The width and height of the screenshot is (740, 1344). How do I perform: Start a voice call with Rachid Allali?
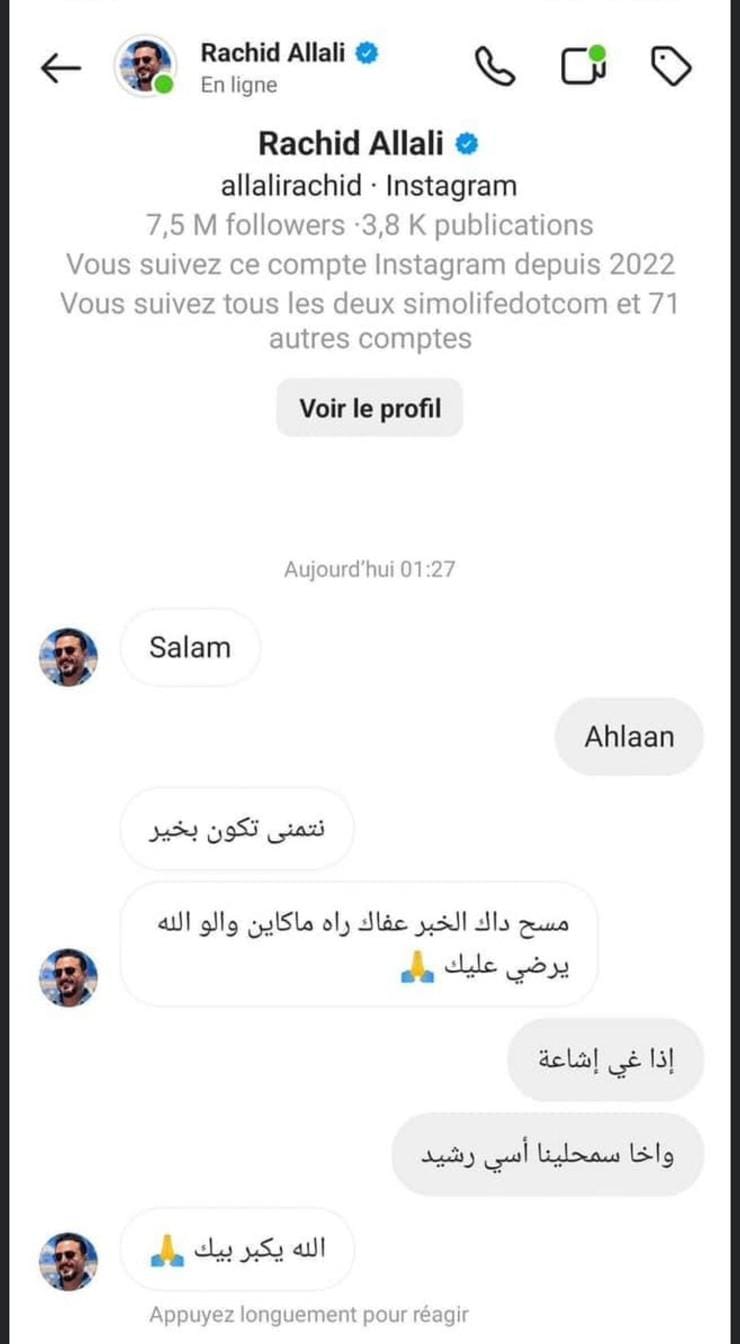[494, 67]
